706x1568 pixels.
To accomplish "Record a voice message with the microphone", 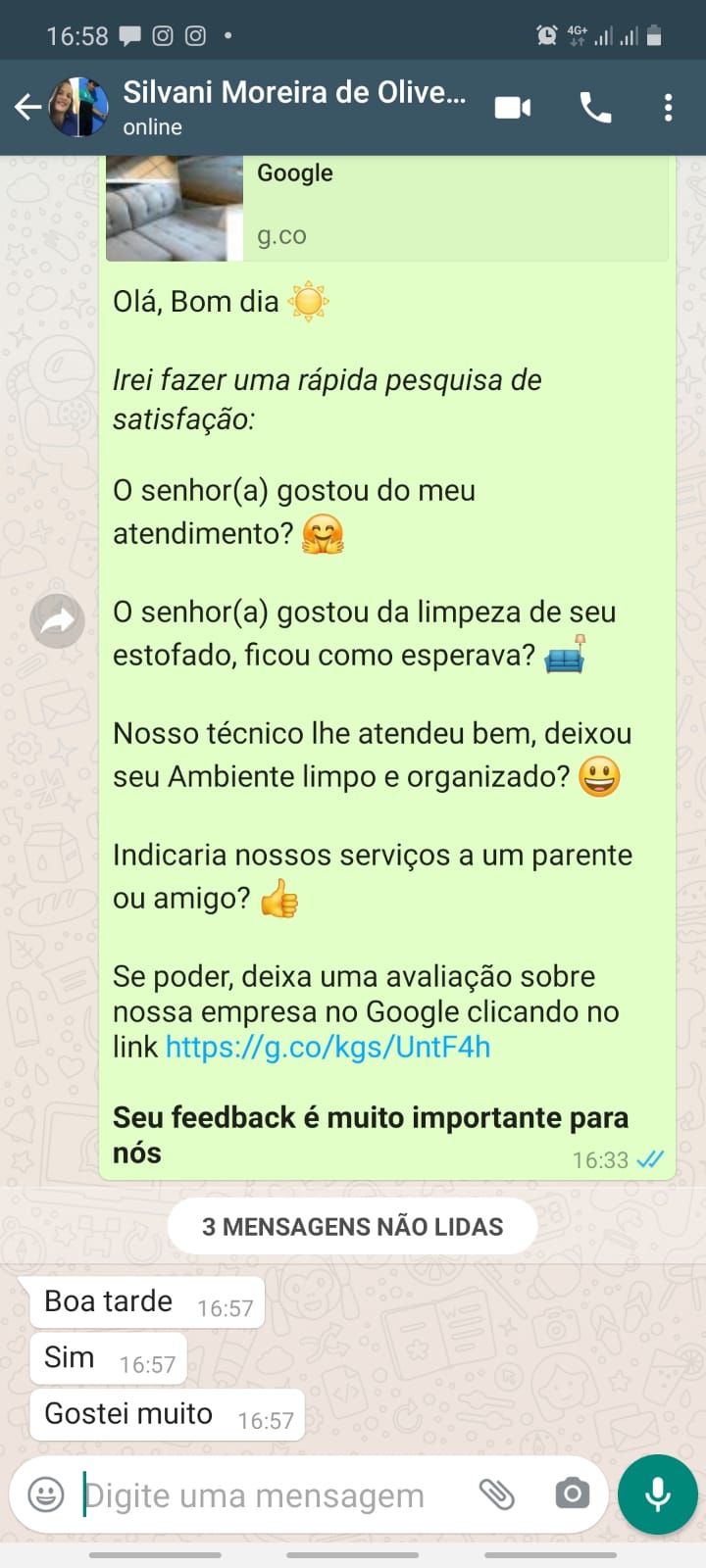I will coord(658,1494).
